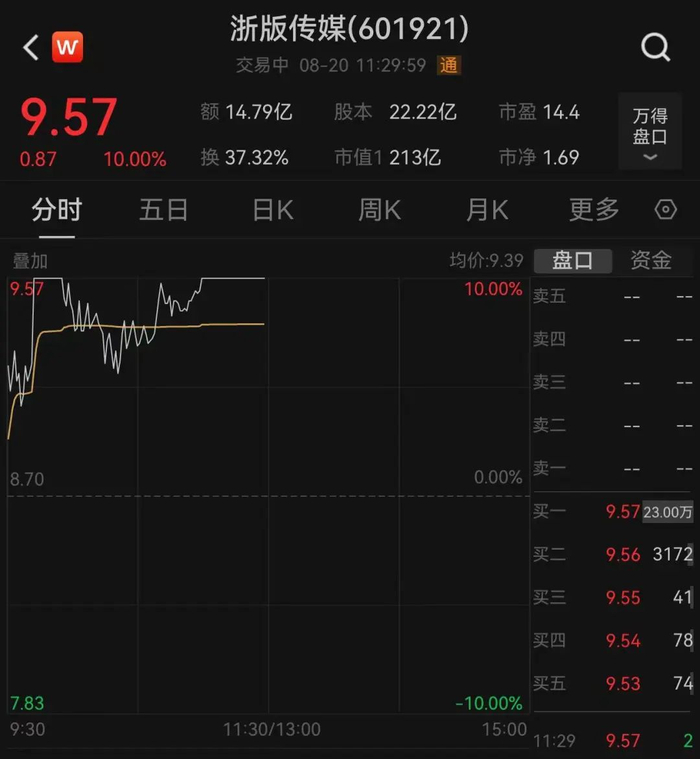The image size is (700, 759).
Task: Switch to the 分时 chart tab
Action: pos(57,209)
